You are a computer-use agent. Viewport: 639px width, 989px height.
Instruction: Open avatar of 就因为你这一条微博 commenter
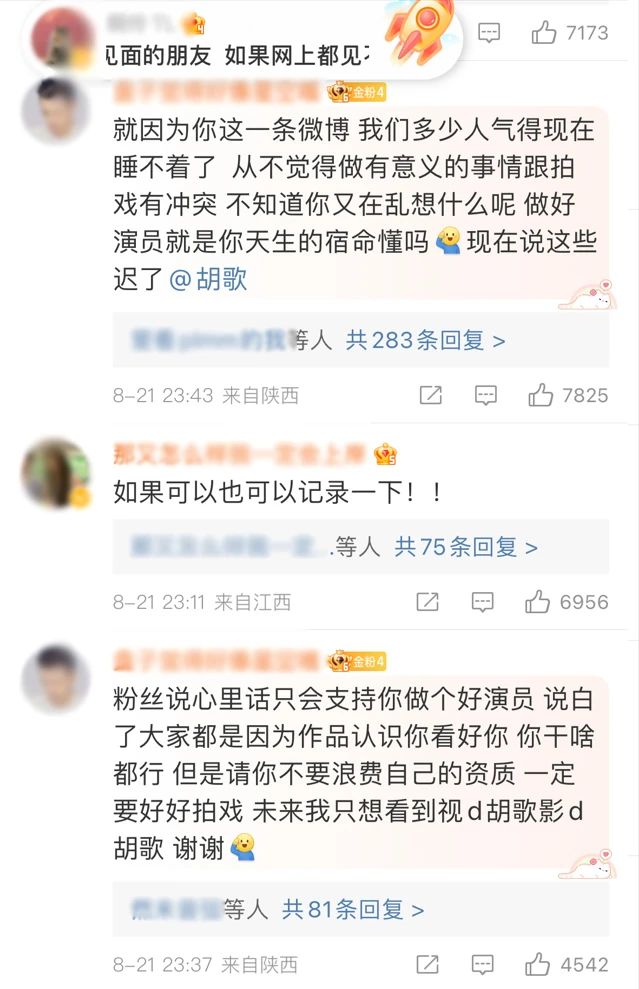[x=55, y=110]
